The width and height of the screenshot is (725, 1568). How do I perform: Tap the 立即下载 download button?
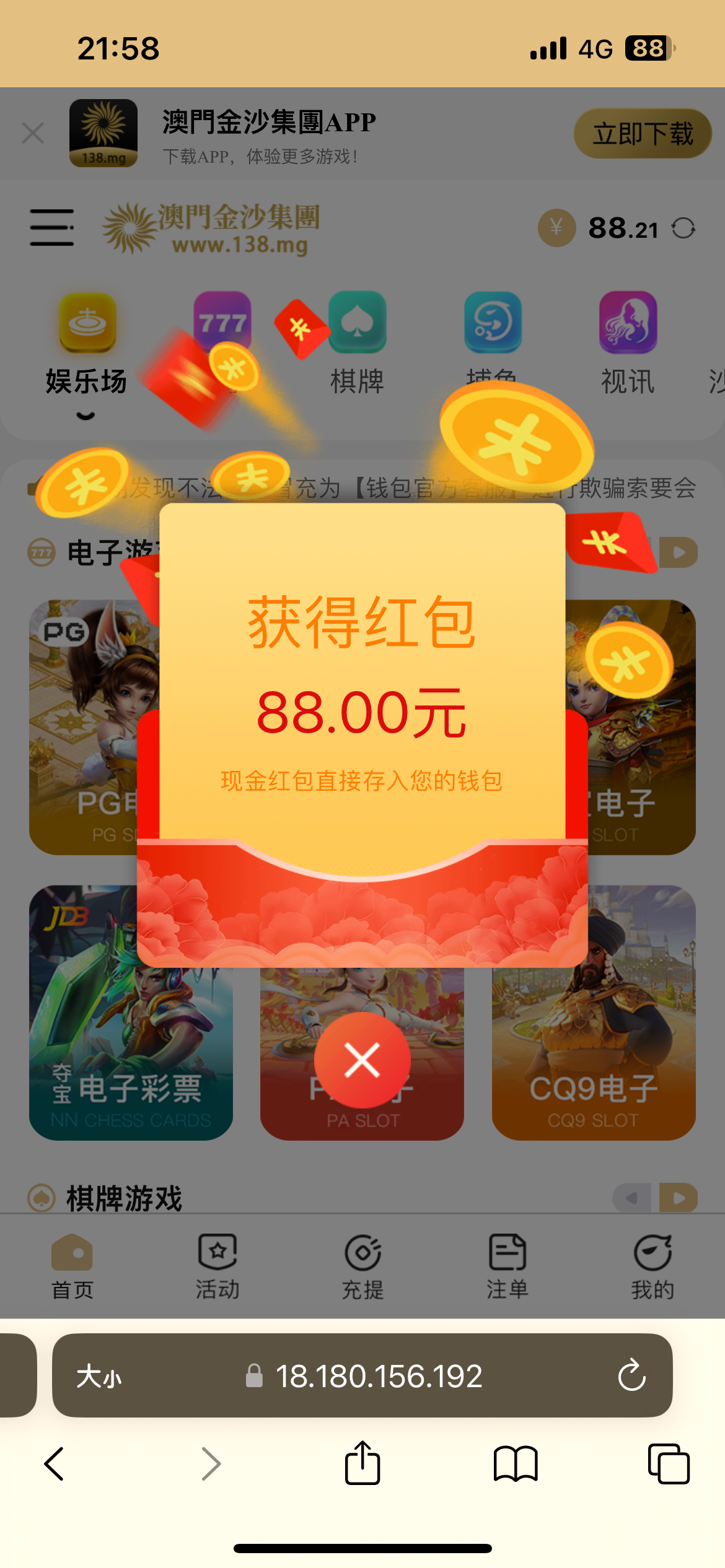[x=642, y=134]
